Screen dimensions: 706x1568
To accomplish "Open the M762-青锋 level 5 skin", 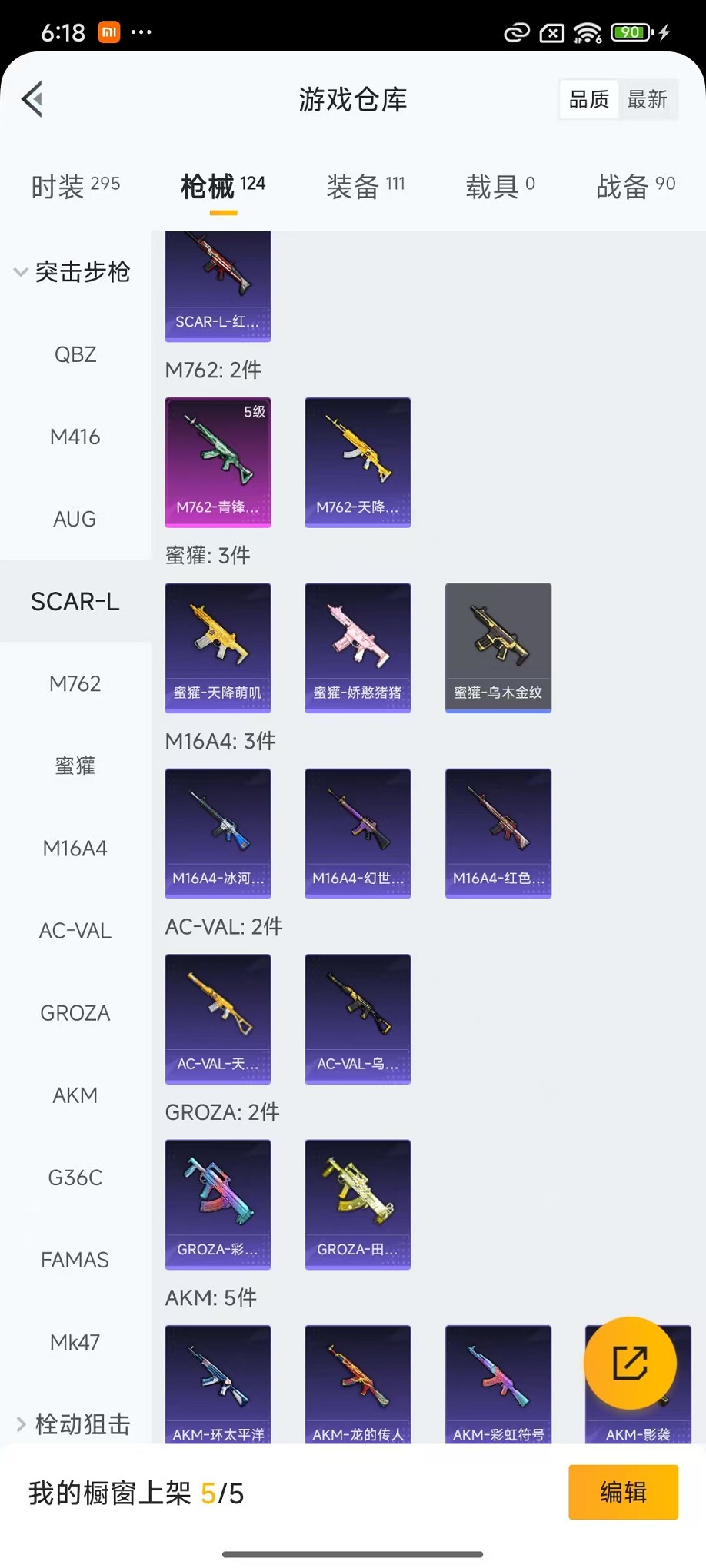I will click(x=218, y=462).
